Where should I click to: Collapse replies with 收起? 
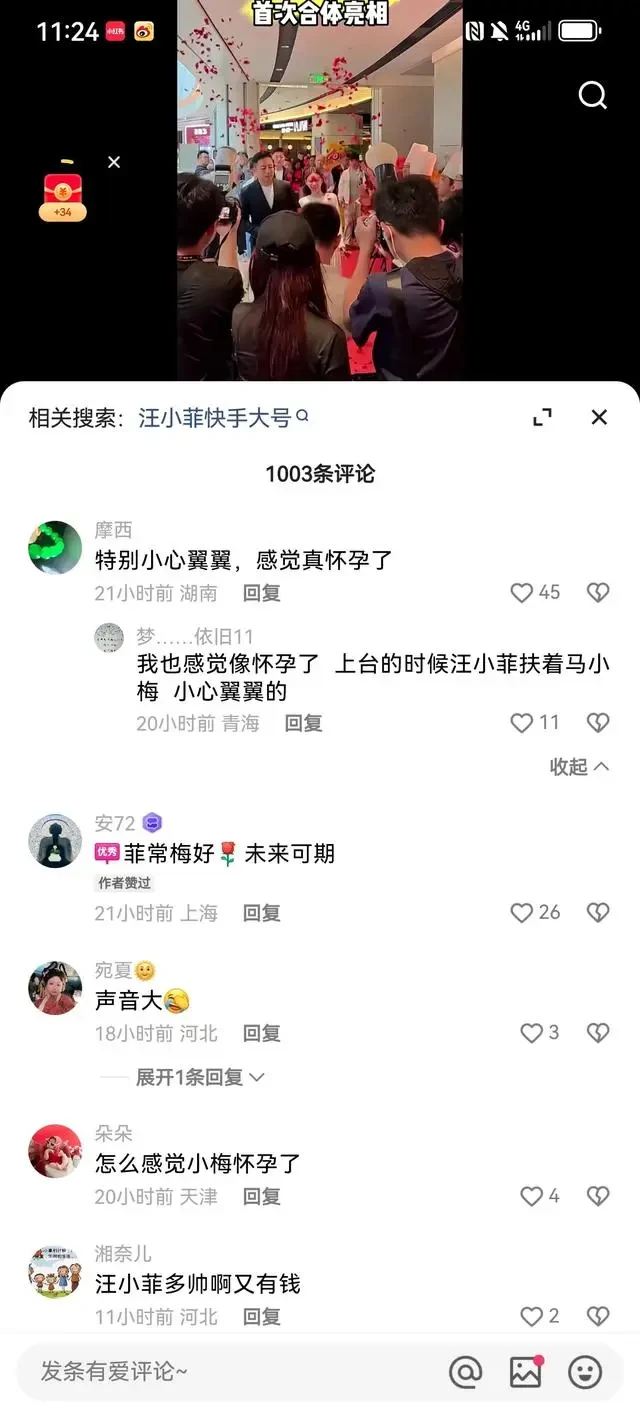pos(579,767)
